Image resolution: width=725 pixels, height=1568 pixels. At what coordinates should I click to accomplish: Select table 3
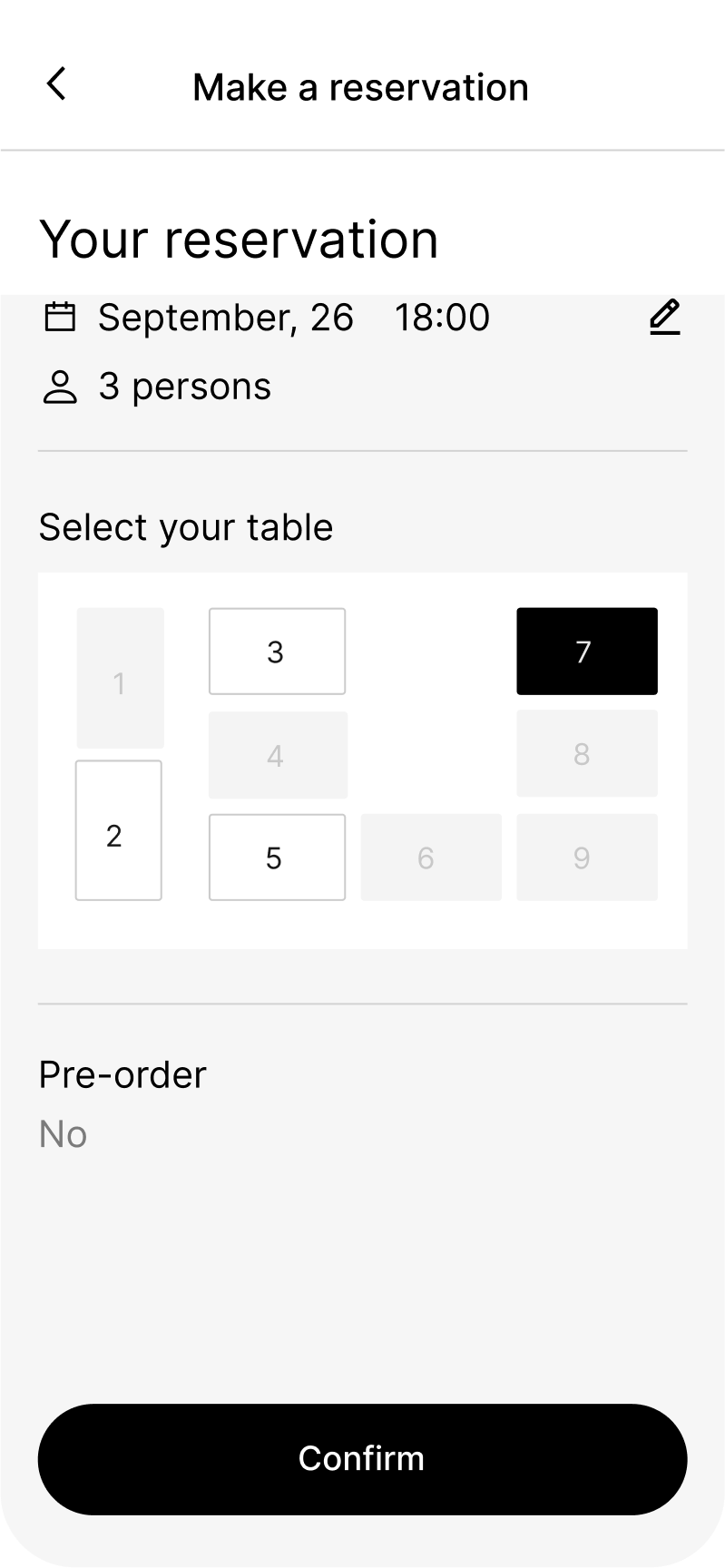(277, 652)
